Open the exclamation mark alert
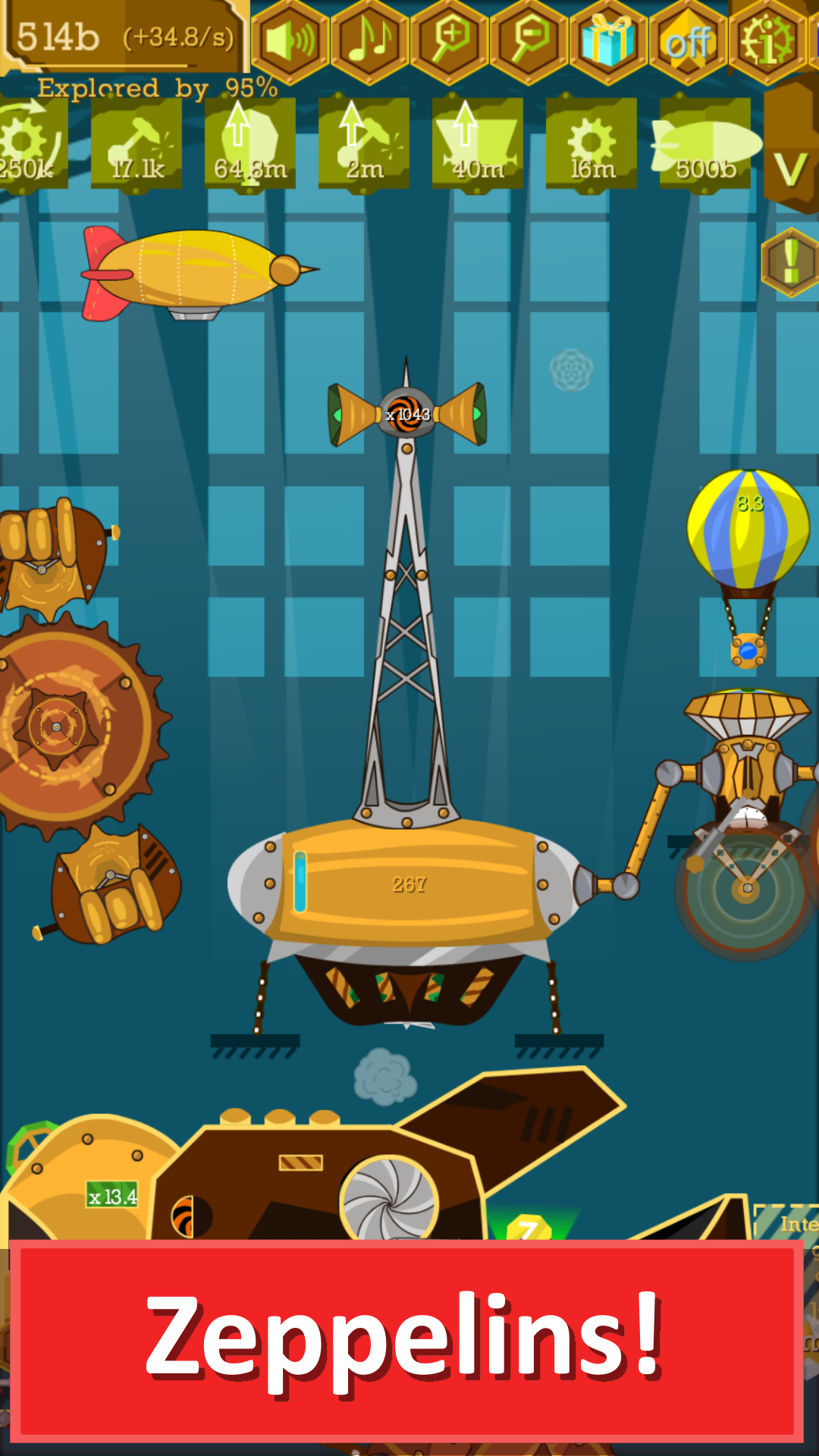This screenshot has width=819, height=1456. pos(791,262)
